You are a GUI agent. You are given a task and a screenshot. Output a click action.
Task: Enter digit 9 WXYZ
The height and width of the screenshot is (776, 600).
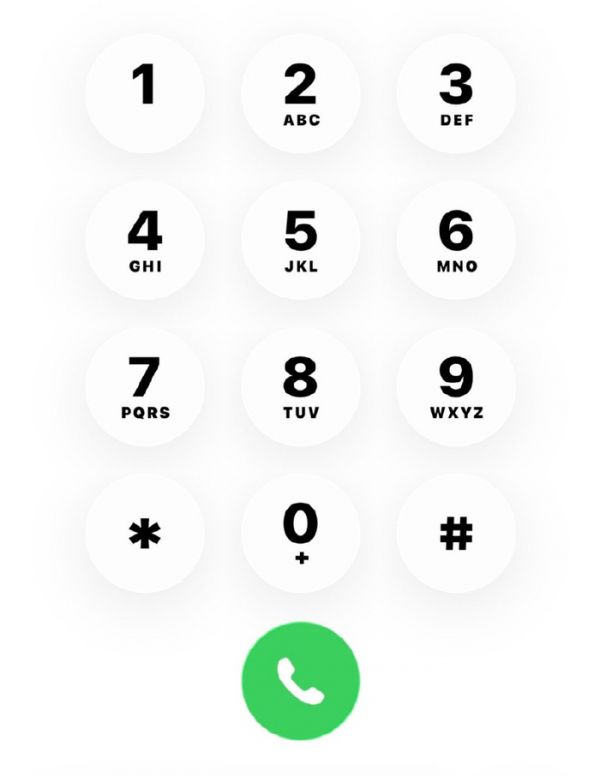[x=456, y=387]
